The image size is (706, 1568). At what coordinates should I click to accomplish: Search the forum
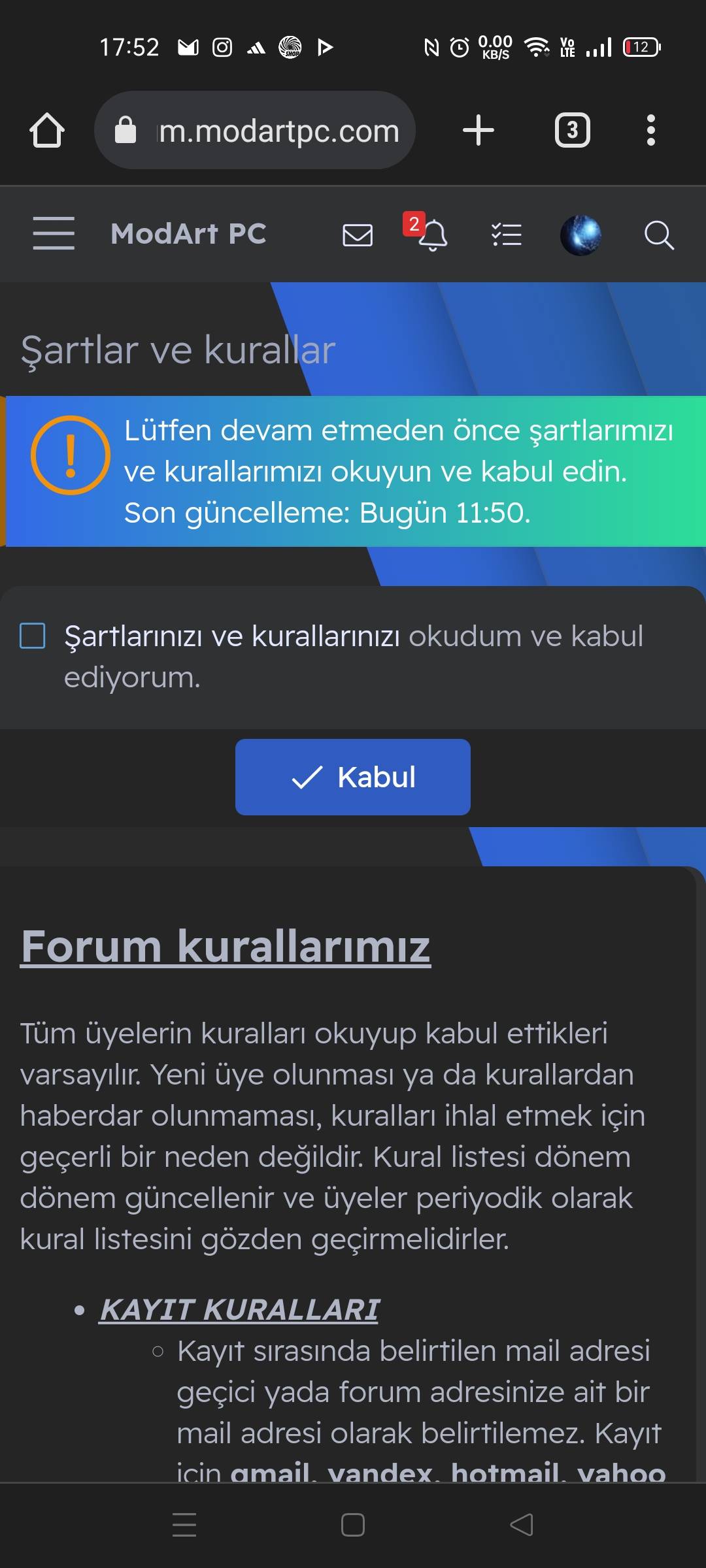pyautogui.click(x=658, y=235)
